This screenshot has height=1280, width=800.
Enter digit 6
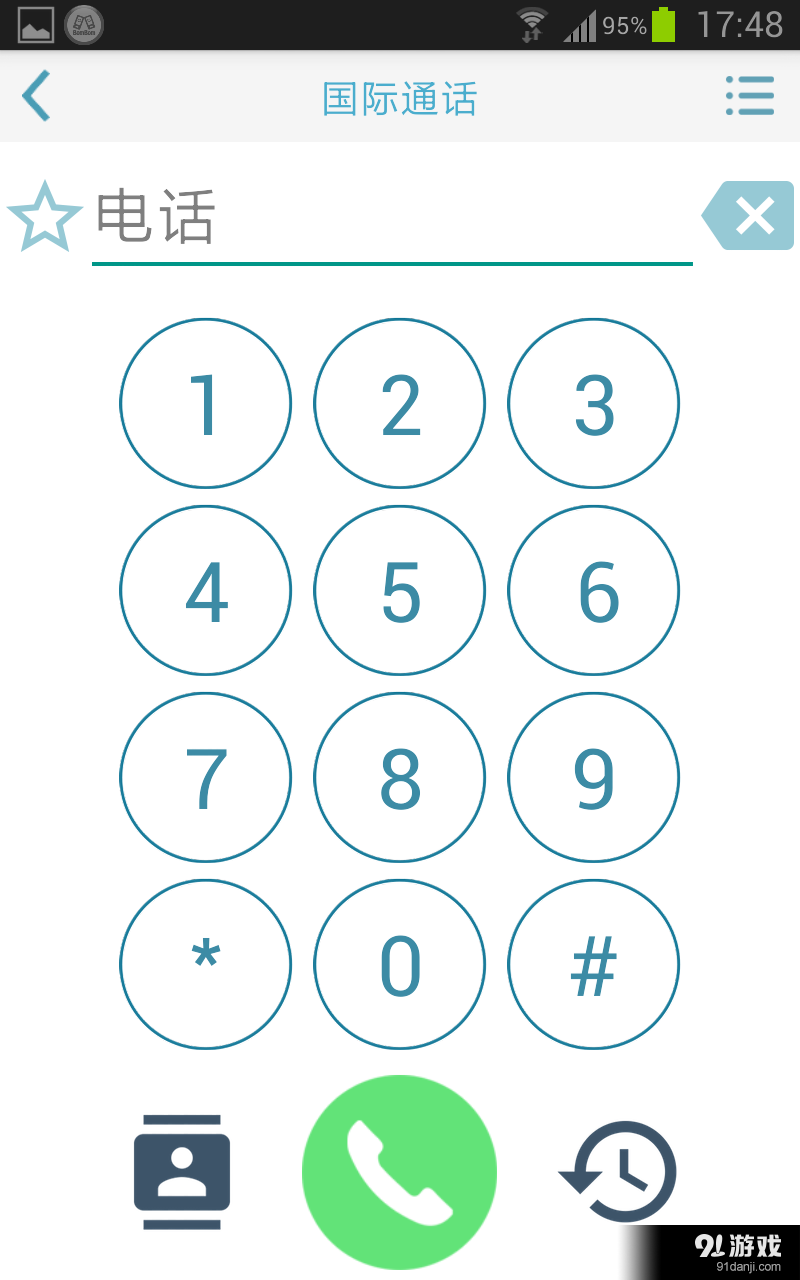tap(594, 591)
